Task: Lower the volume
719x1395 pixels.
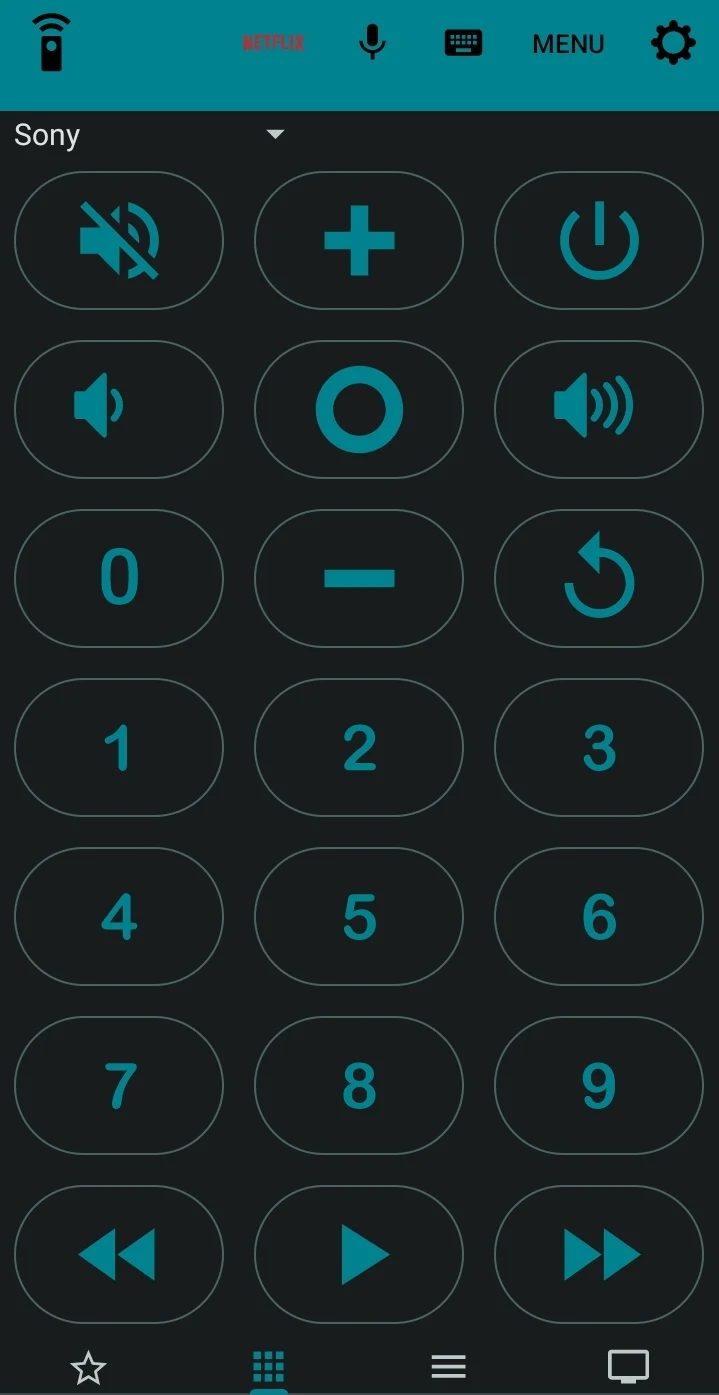Action: tap(119, 409)
